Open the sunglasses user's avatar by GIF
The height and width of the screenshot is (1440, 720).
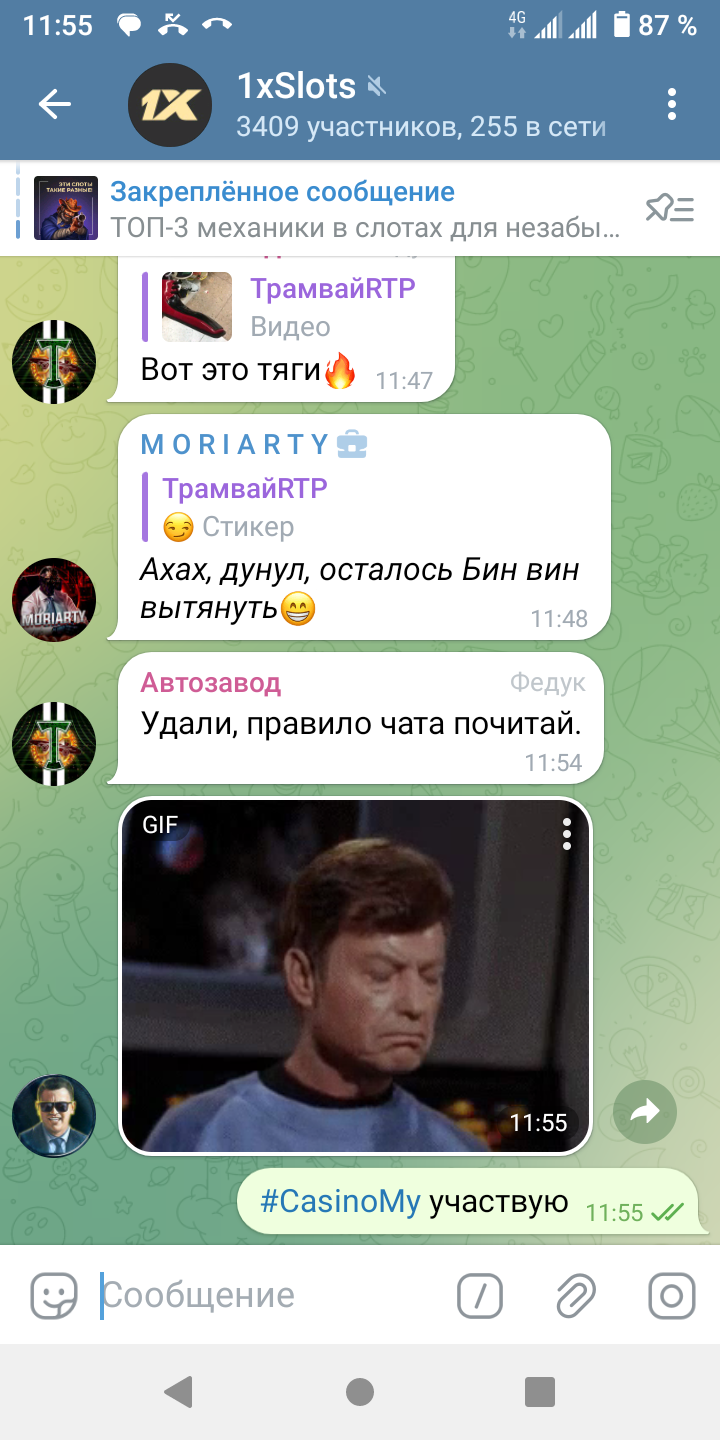pyautogui.click(x=54, y=1115)
